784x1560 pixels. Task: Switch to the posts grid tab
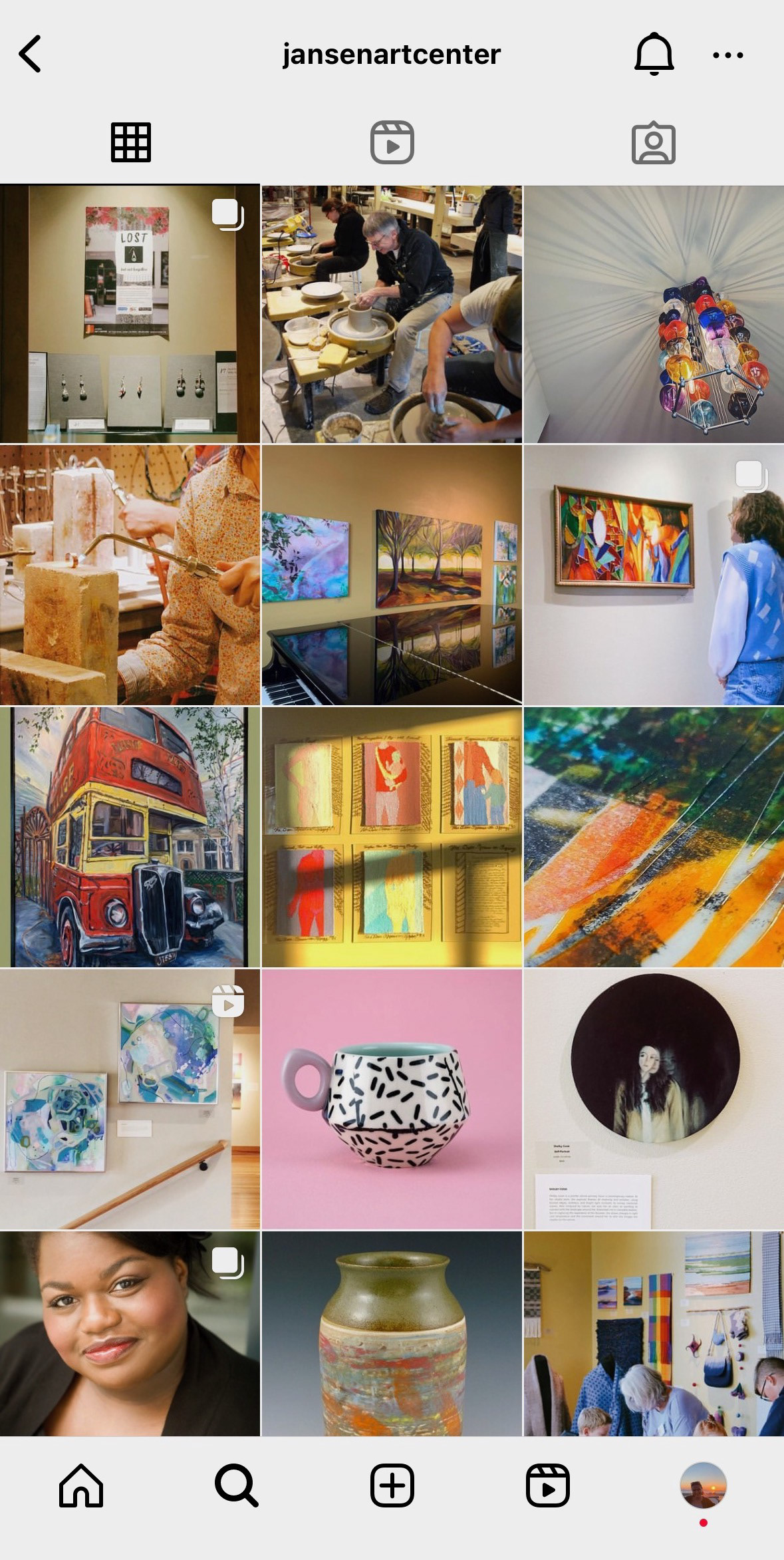coord(130,142)
